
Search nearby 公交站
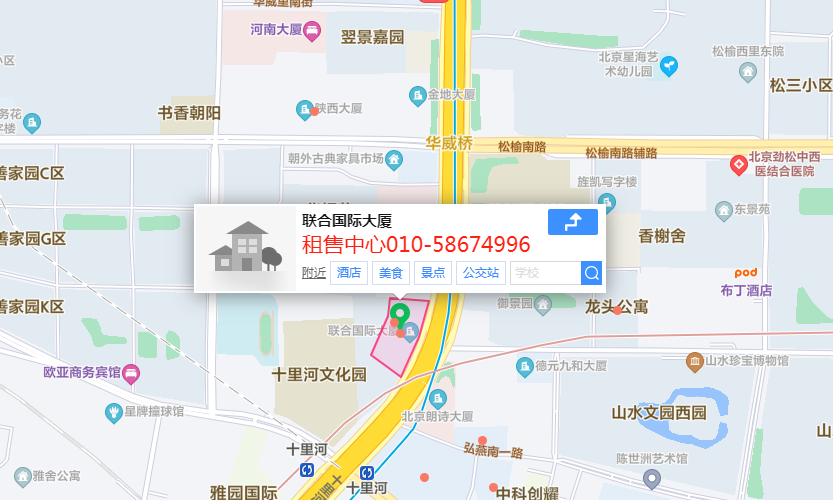pos(480,273)
